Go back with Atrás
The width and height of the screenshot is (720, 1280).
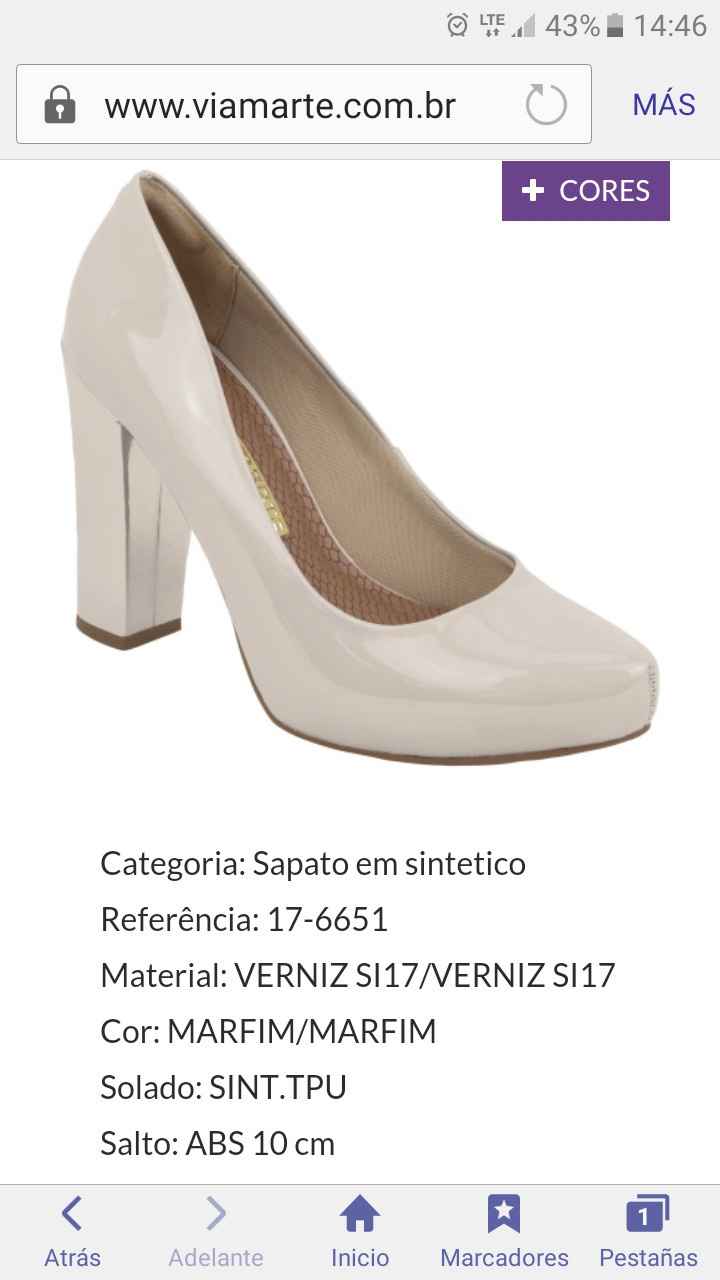pos(72,1232)
